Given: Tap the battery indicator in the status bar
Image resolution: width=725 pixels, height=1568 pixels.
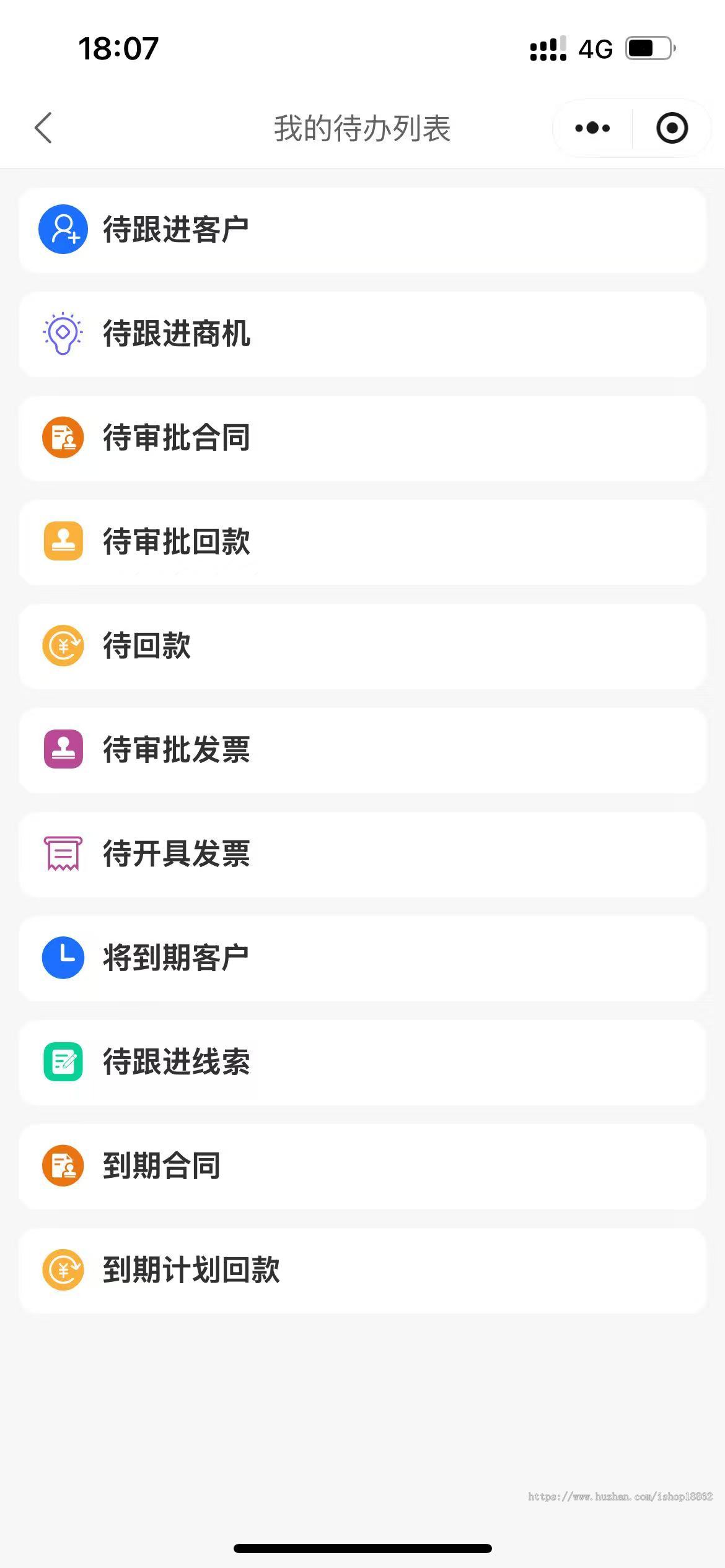Looking at the screenshot, I should [x=648, y=48].
